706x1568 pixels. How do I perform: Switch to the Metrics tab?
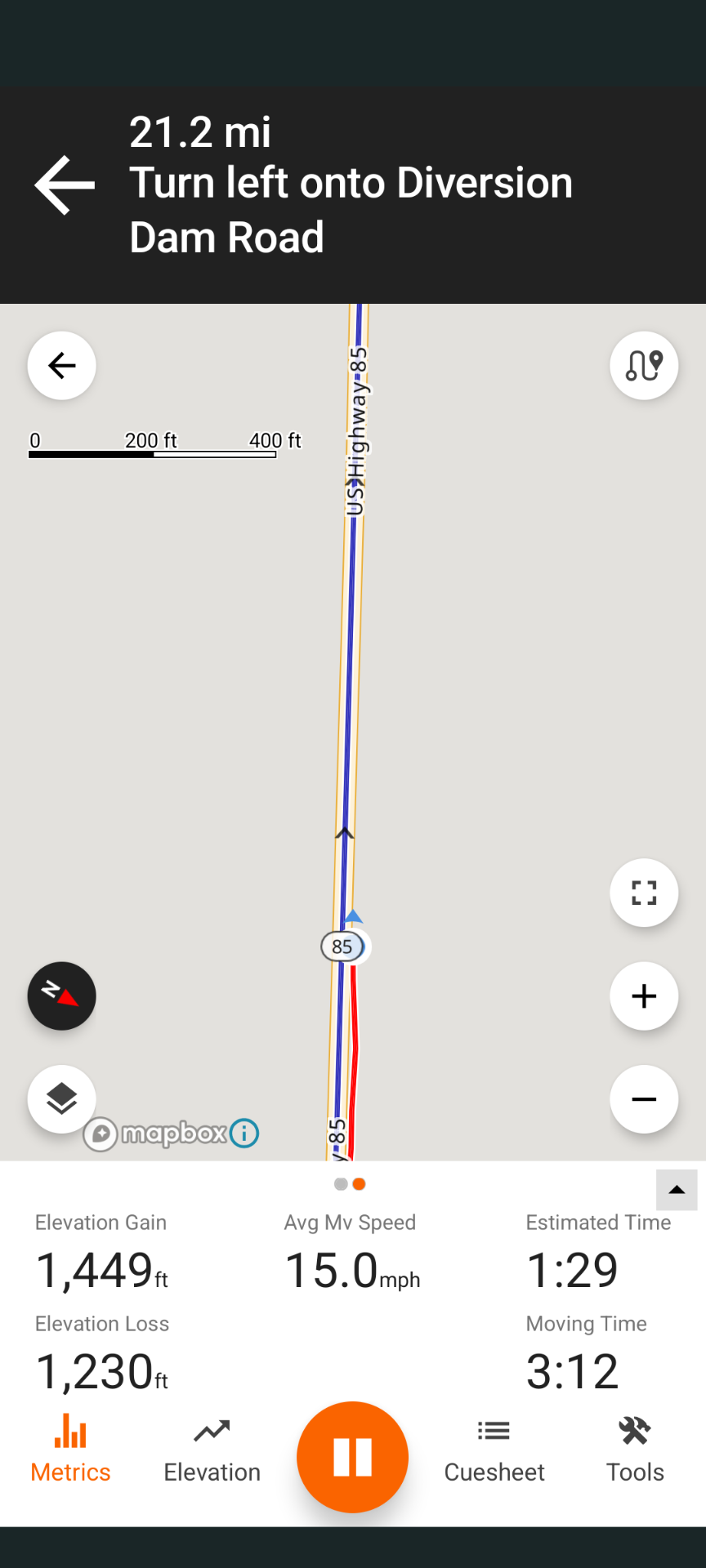pos(70,1450)
